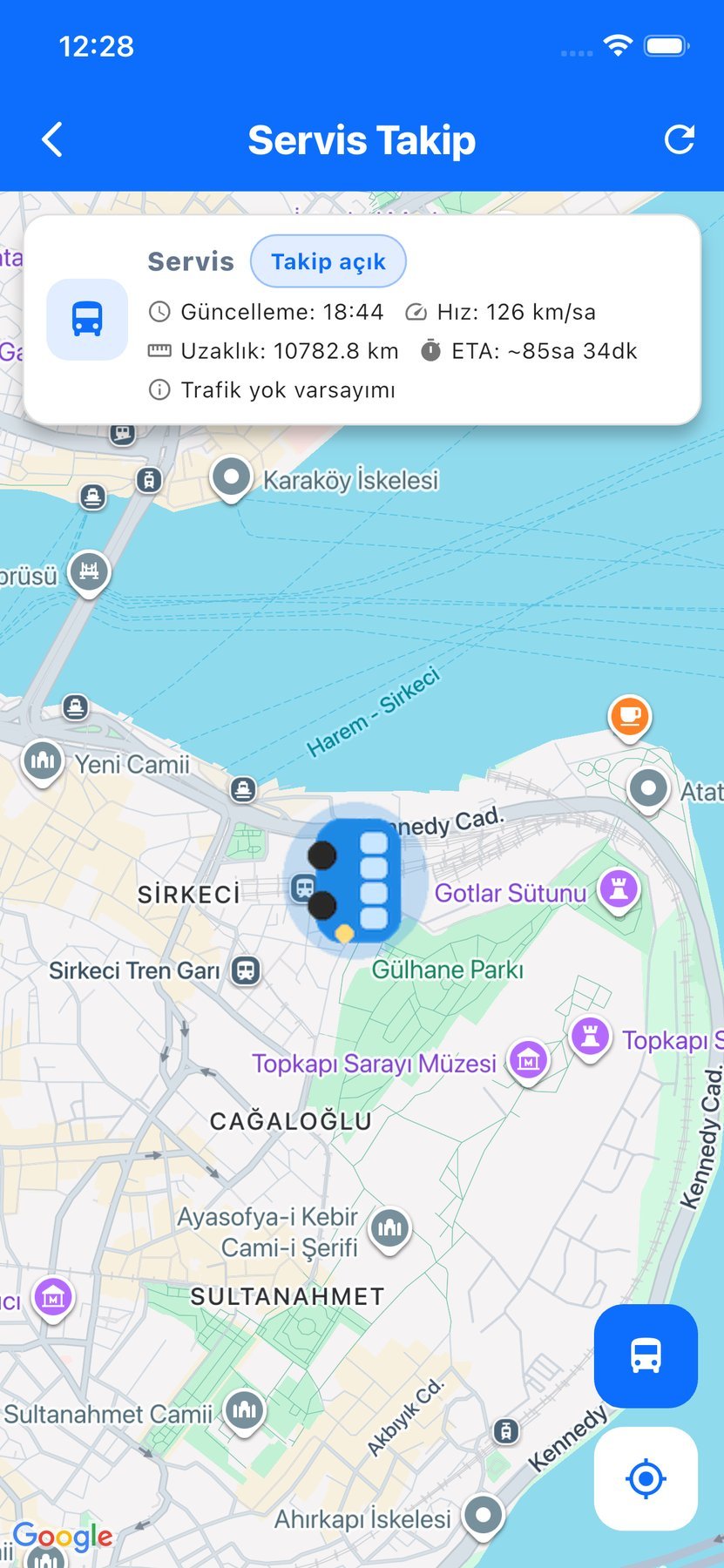This screenshot has width=724, height=1568.
Task: Tap the bus marker on the map
Action: click(355, 880)
